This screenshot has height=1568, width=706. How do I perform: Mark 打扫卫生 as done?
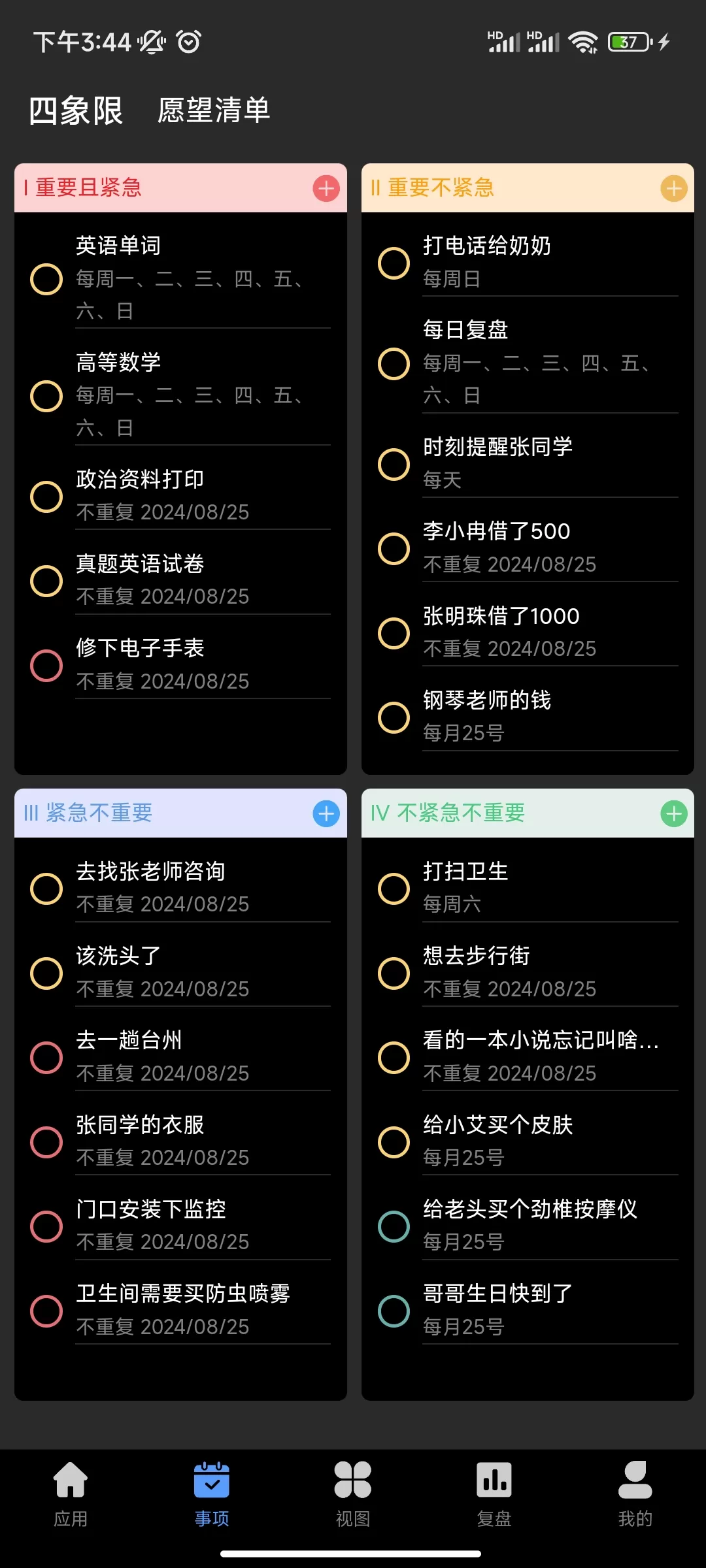pos(394,889)
